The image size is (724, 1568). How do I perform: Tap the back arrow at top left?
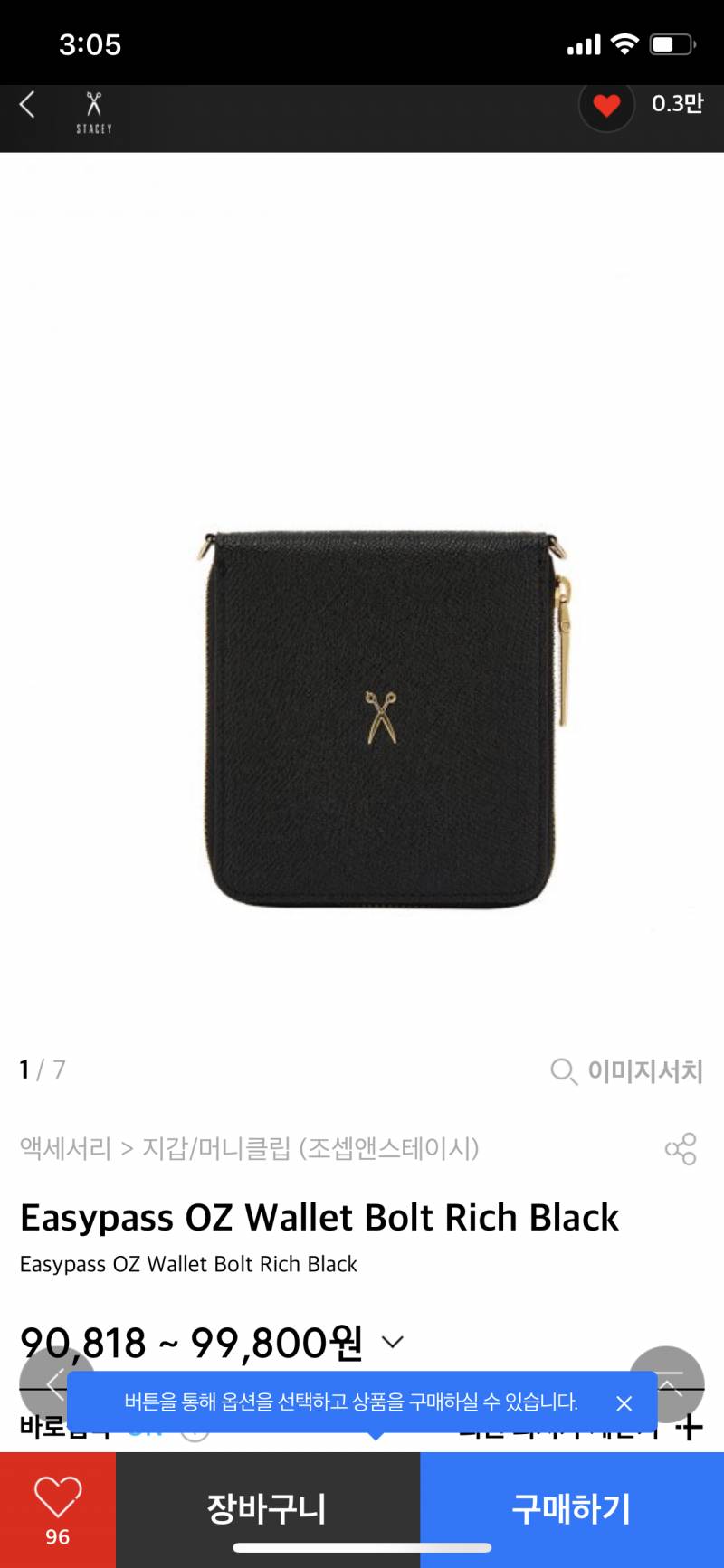27,105
